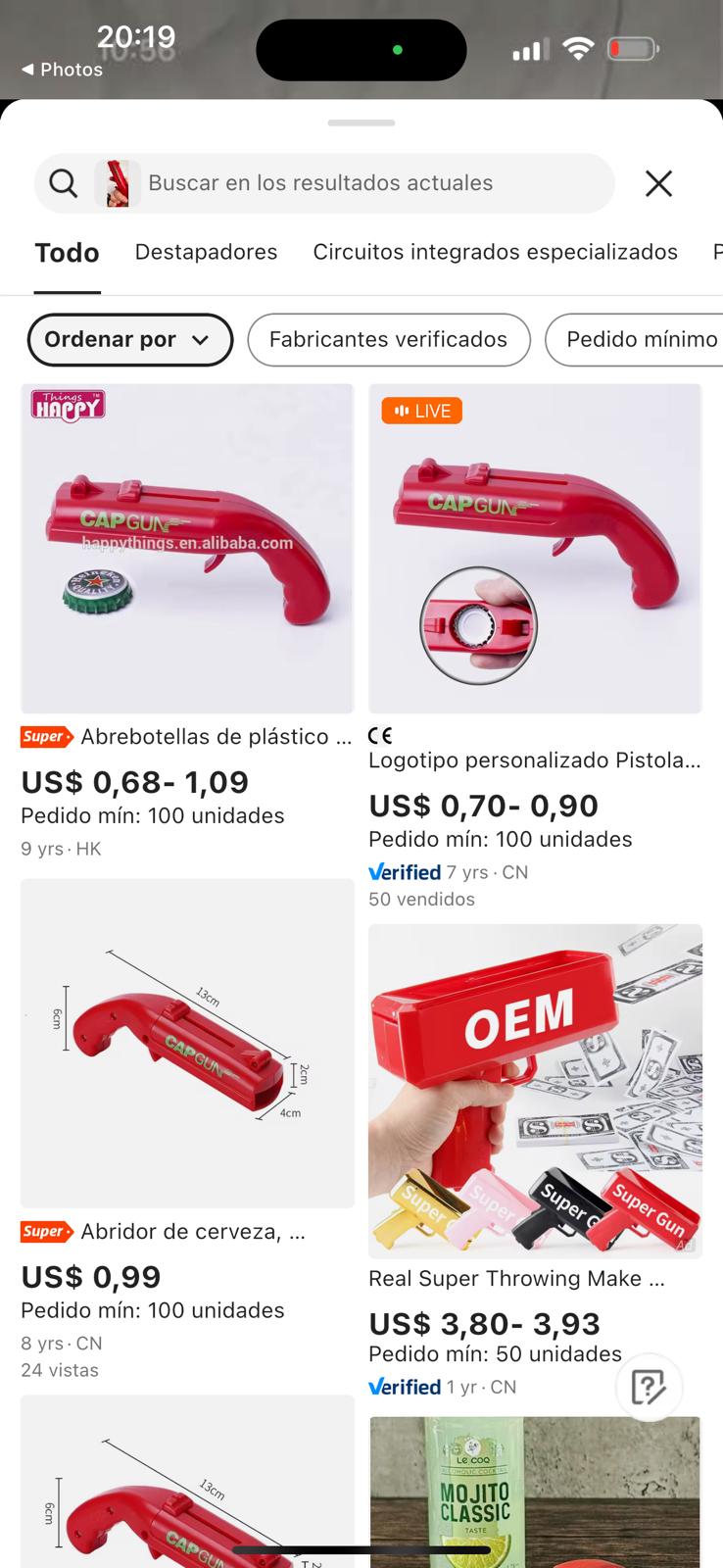
Task: Tap the search thumbnail image in the search bar
Action: click(118, 183)
